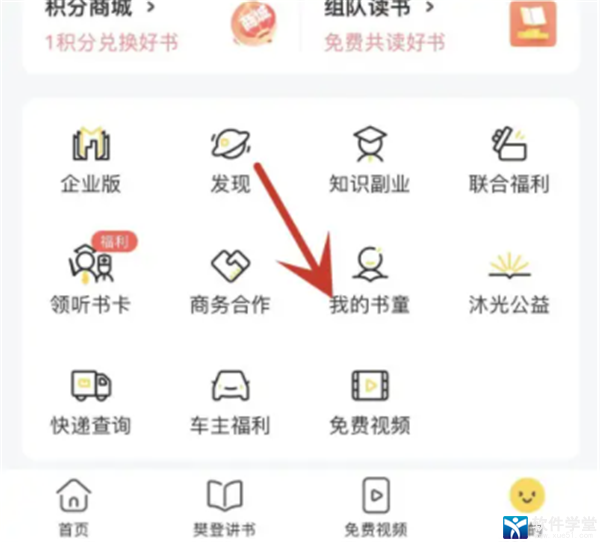Switch to the 免费视频 bottom tab

click(374, 507)
